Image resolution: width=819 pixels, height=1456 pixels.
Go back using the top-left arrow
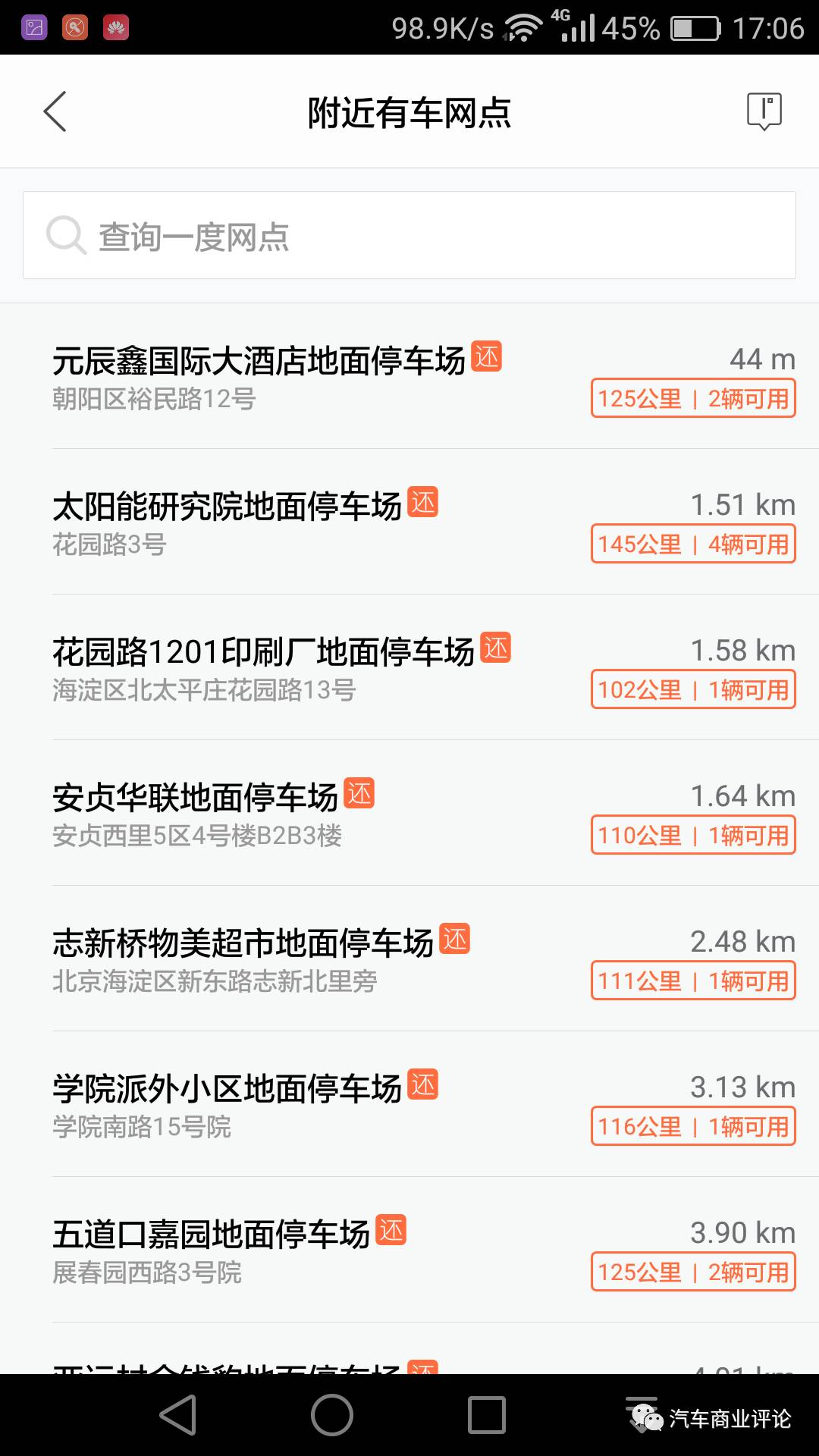[x=55, y=111]
